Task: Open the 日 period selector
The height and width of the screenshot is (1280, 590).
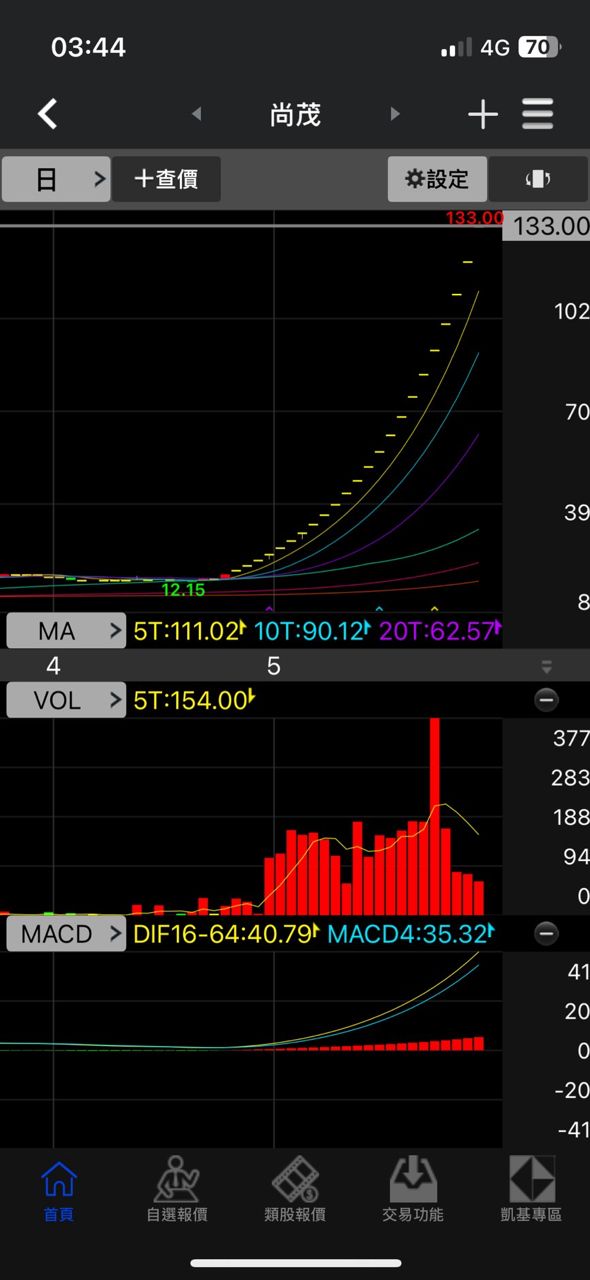Action: (56, 179)
